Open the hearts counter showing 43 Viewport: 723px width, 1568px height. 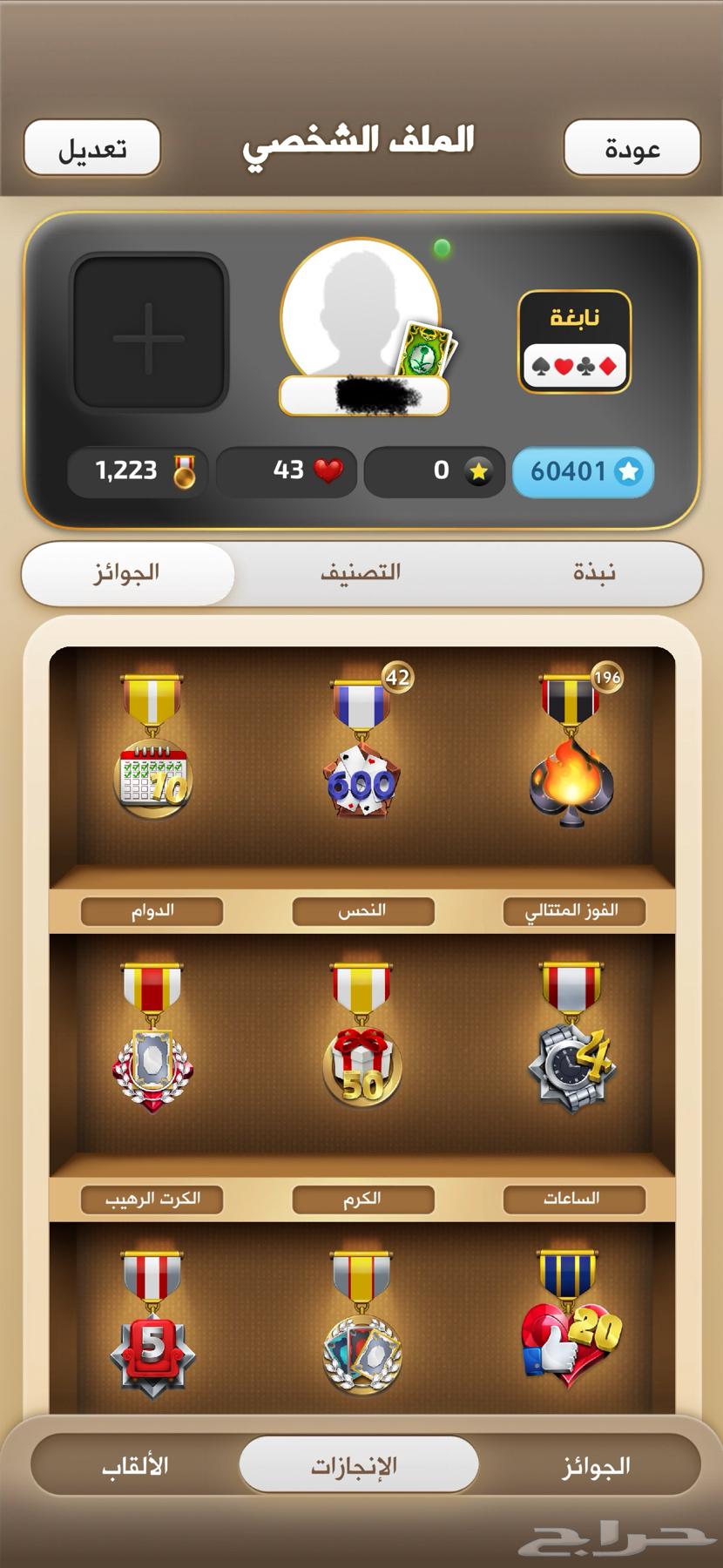[x=285, y=471]
